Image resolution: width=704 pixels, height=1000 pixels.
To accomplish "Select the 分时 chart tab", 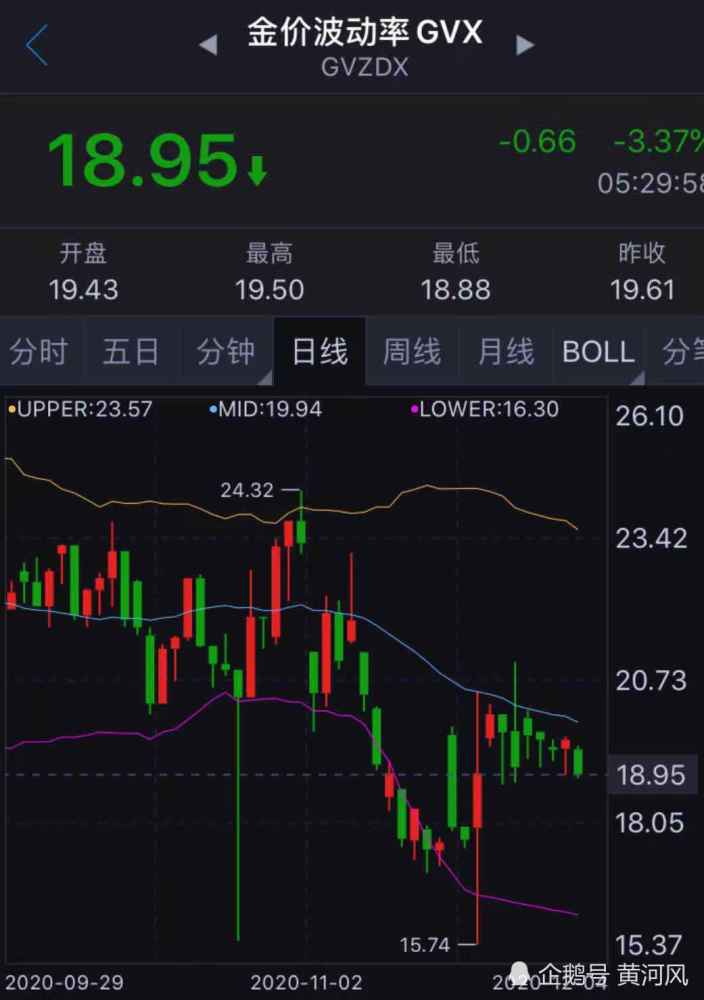I will 39,352.
